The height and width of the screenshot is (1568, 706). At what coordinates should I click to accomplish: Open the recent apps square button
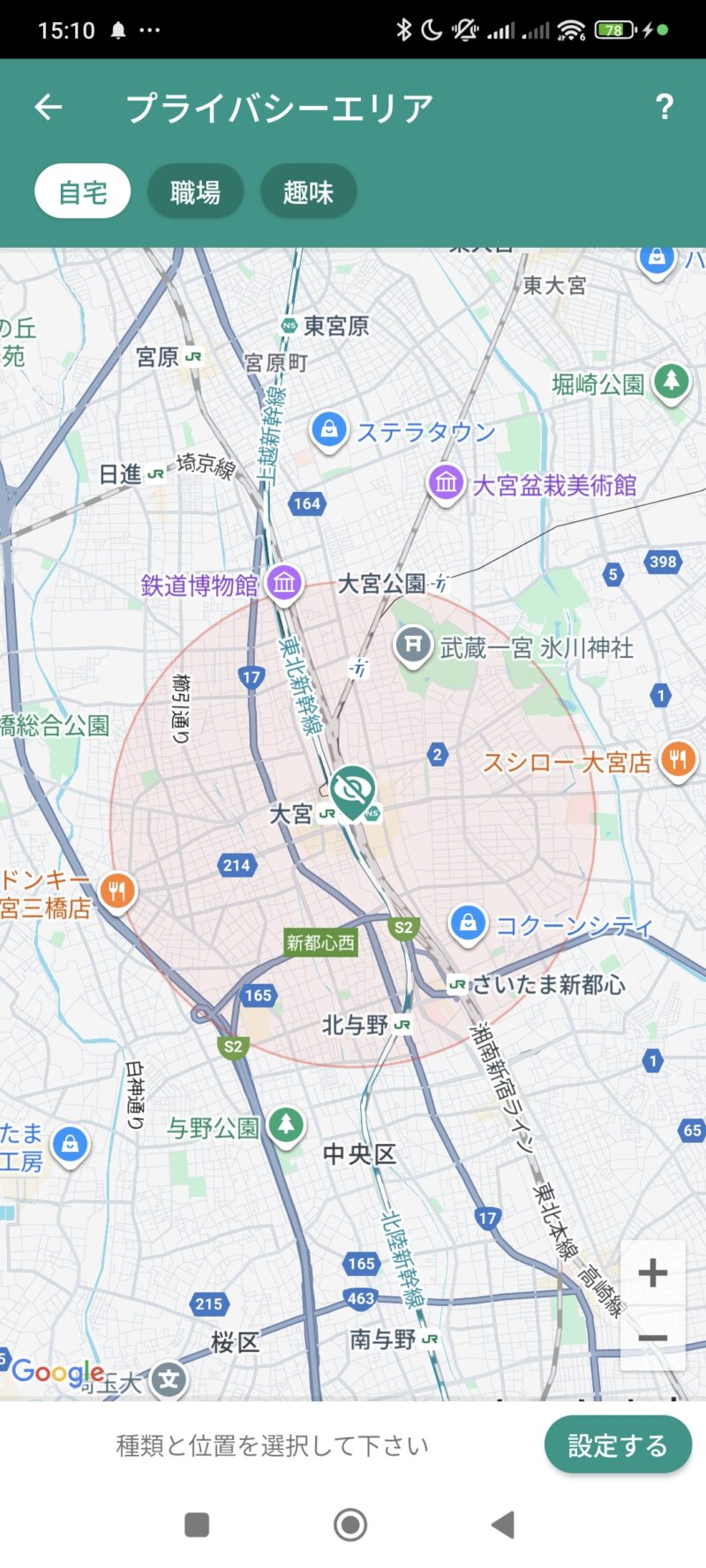[197, 1524]
